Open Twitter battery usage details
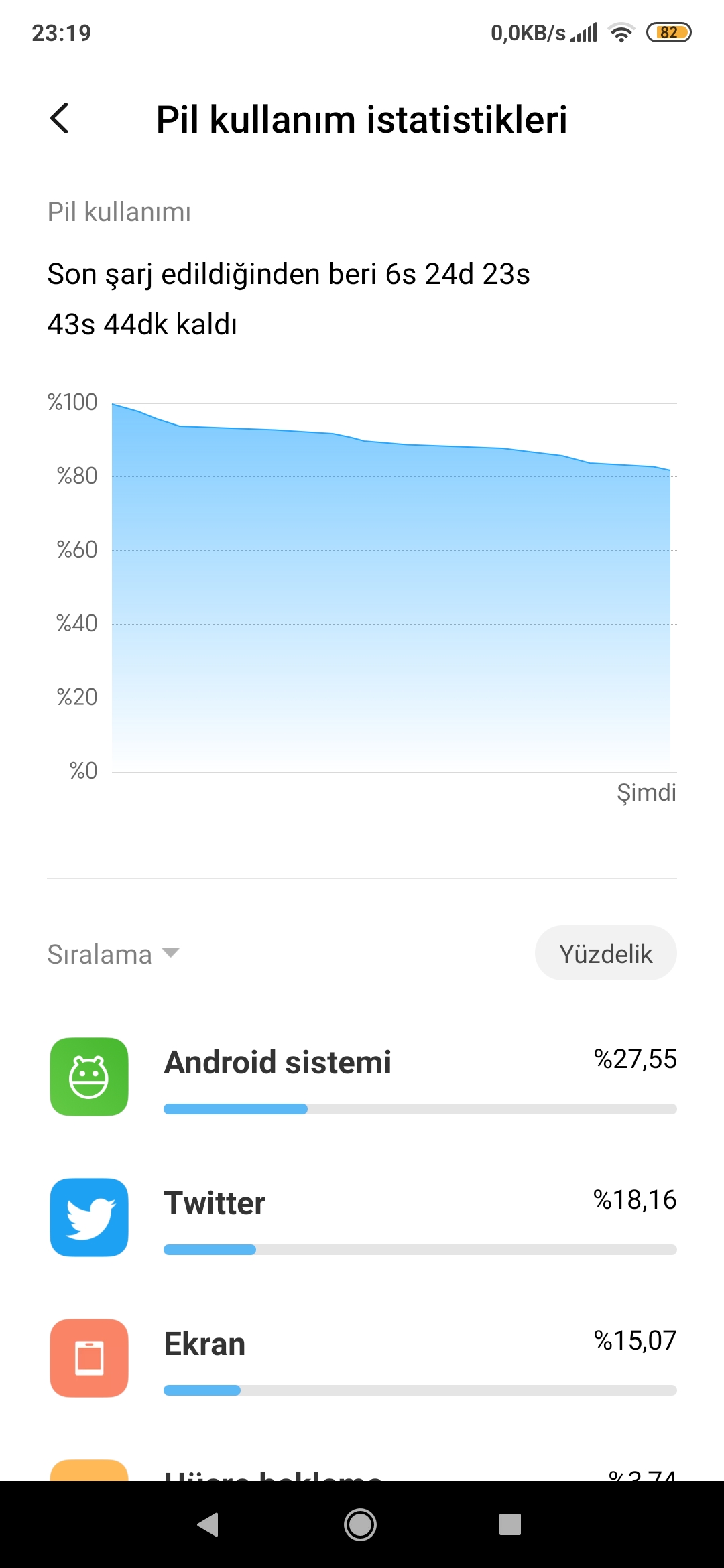Viewport: 724px width, 1568px height. click(362, 1218)
